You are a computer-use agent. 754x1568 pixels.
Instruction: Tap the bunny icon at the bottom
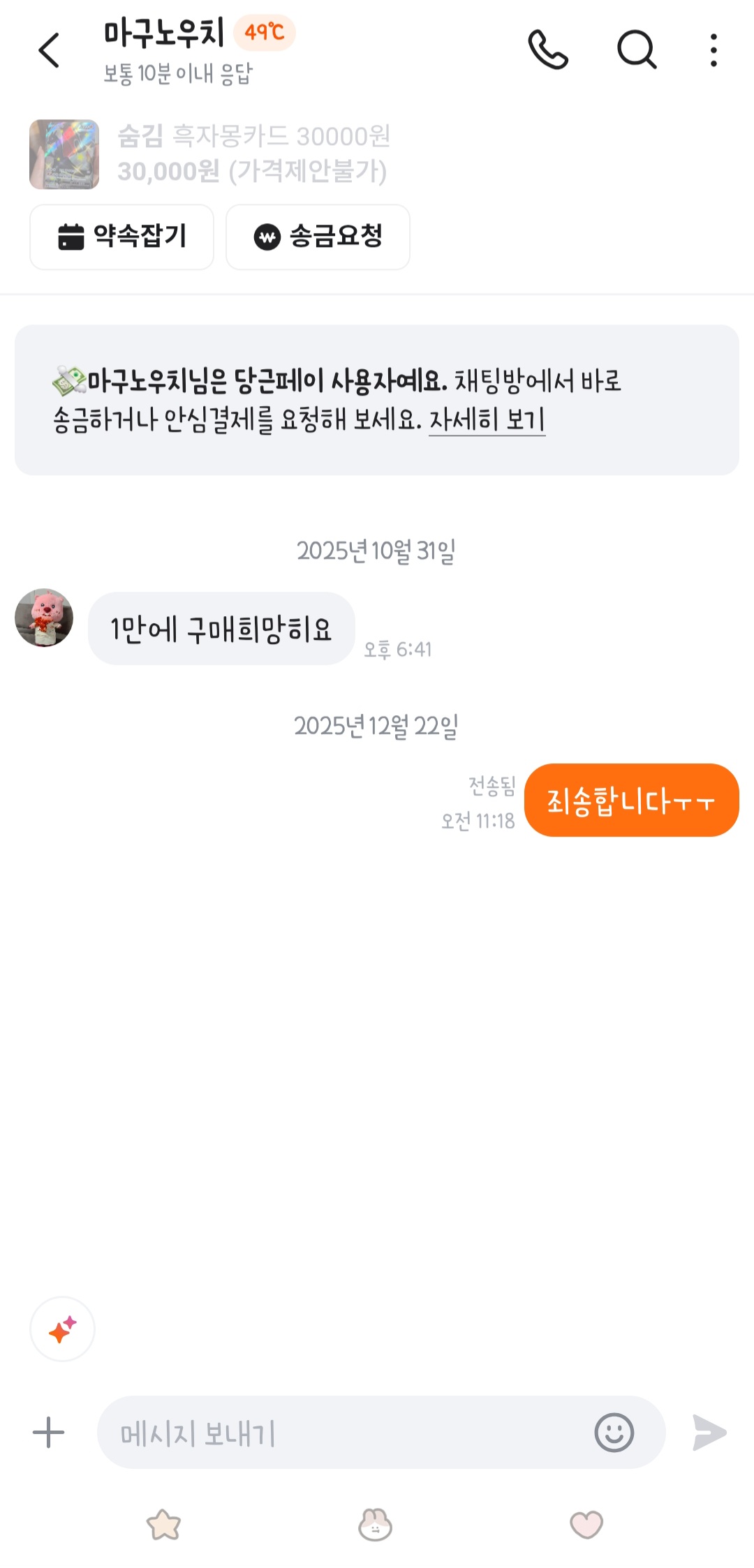(x=375, y=1525)
